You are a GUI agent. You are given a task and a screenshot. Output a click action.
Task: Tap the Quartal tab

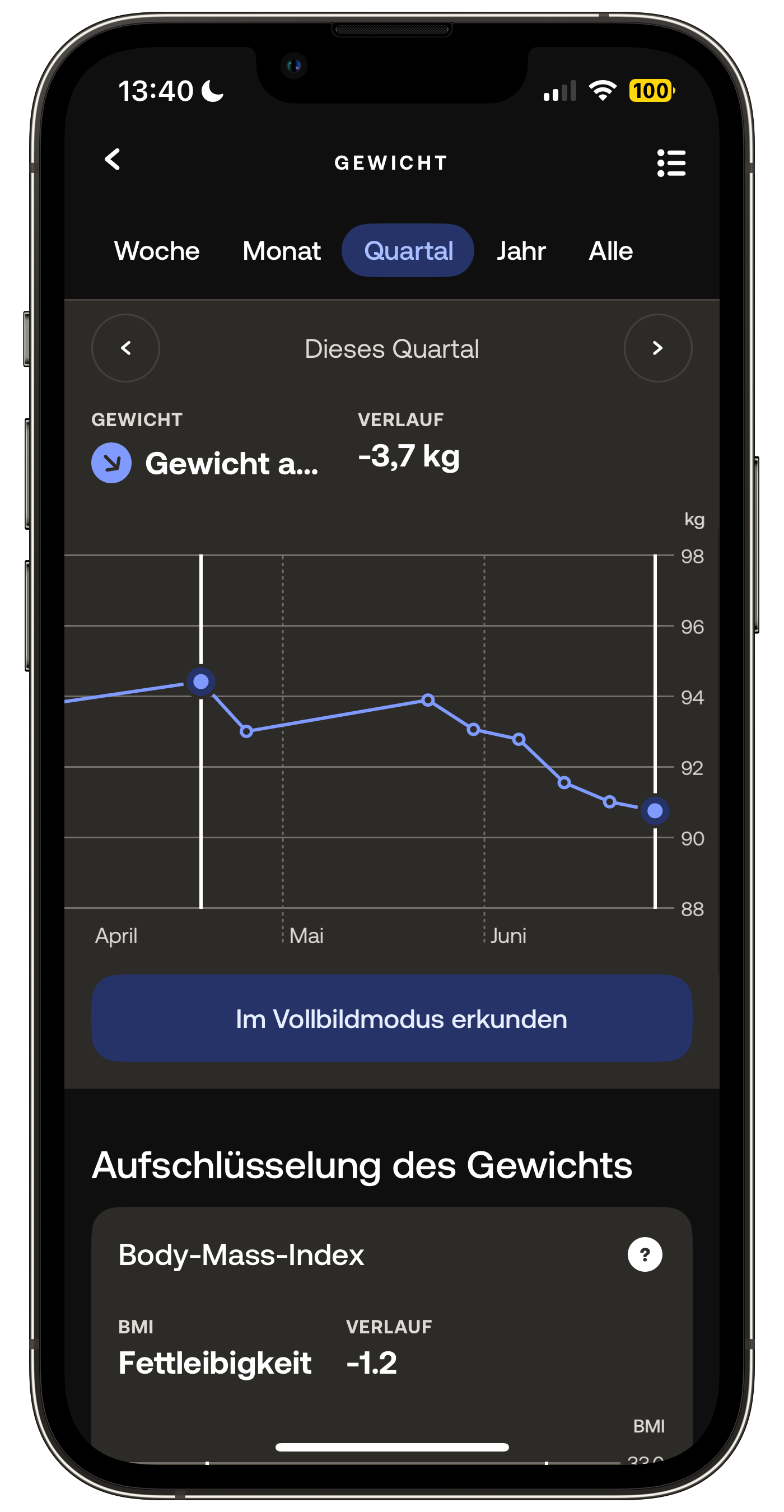click(x=408, y=251)
